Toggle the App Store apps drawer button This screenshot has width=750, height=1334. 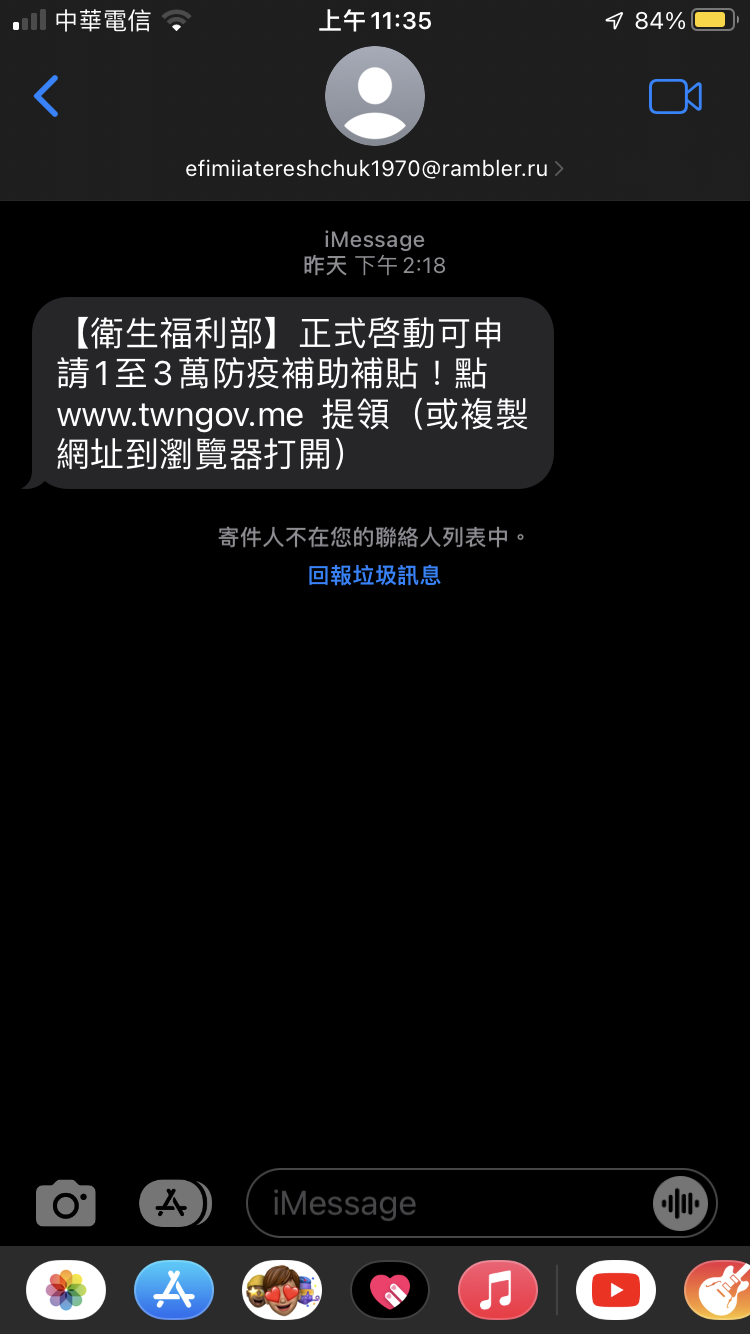pyautogui.click(x=174, y=1203)
